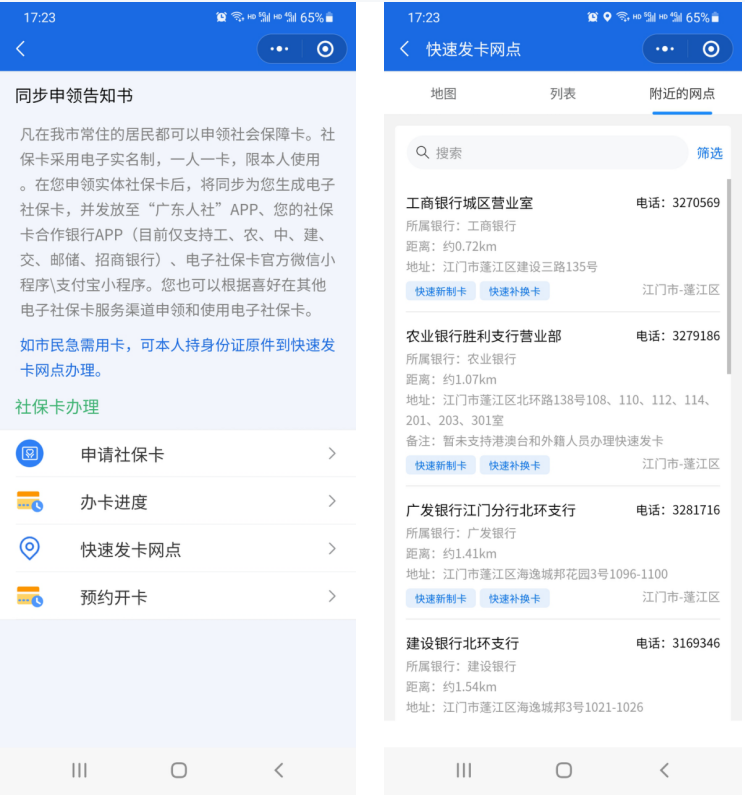Viewport: 745px width, 798px height.
Task: Open the 快速发卡网点 menu row
Action: [178, 549]
